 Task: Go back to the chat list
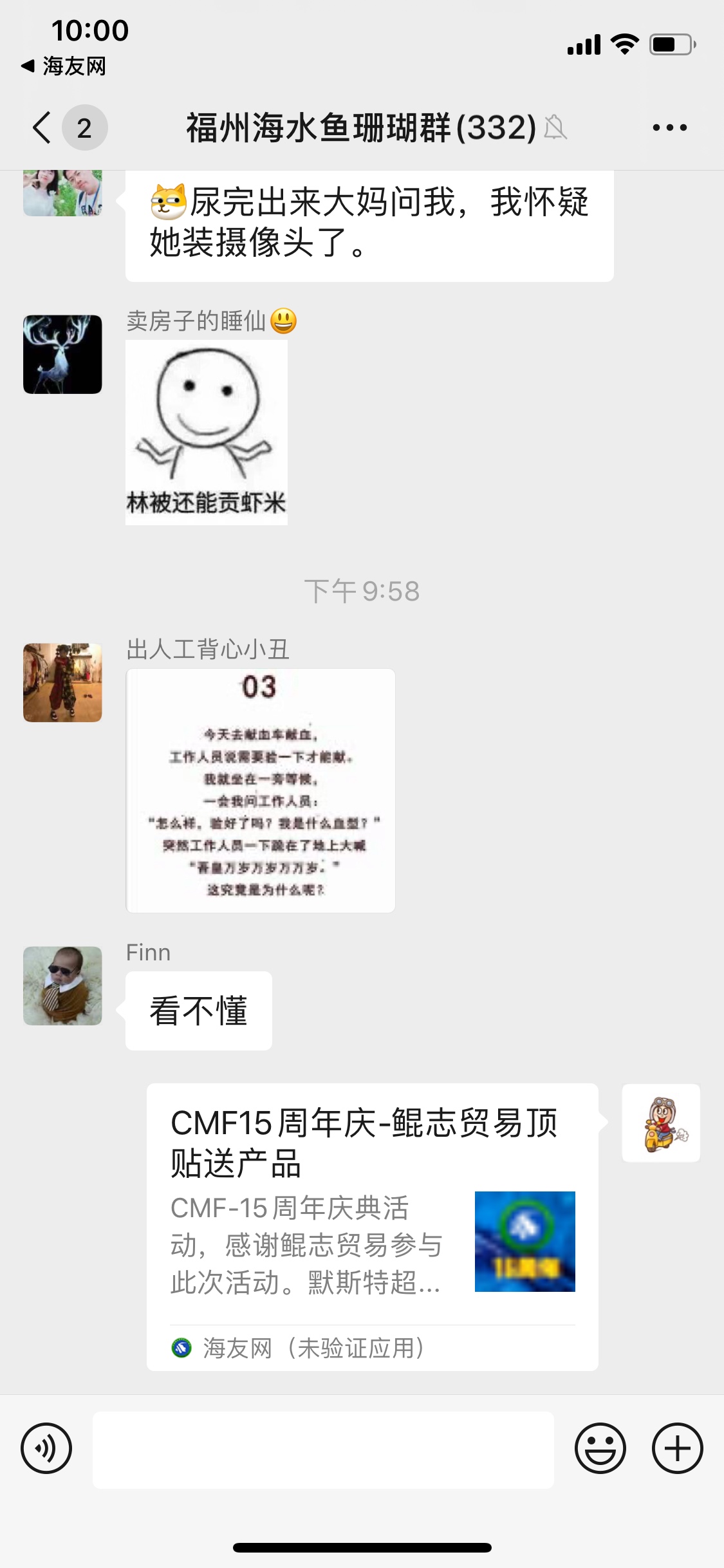[x=42, y=127]
